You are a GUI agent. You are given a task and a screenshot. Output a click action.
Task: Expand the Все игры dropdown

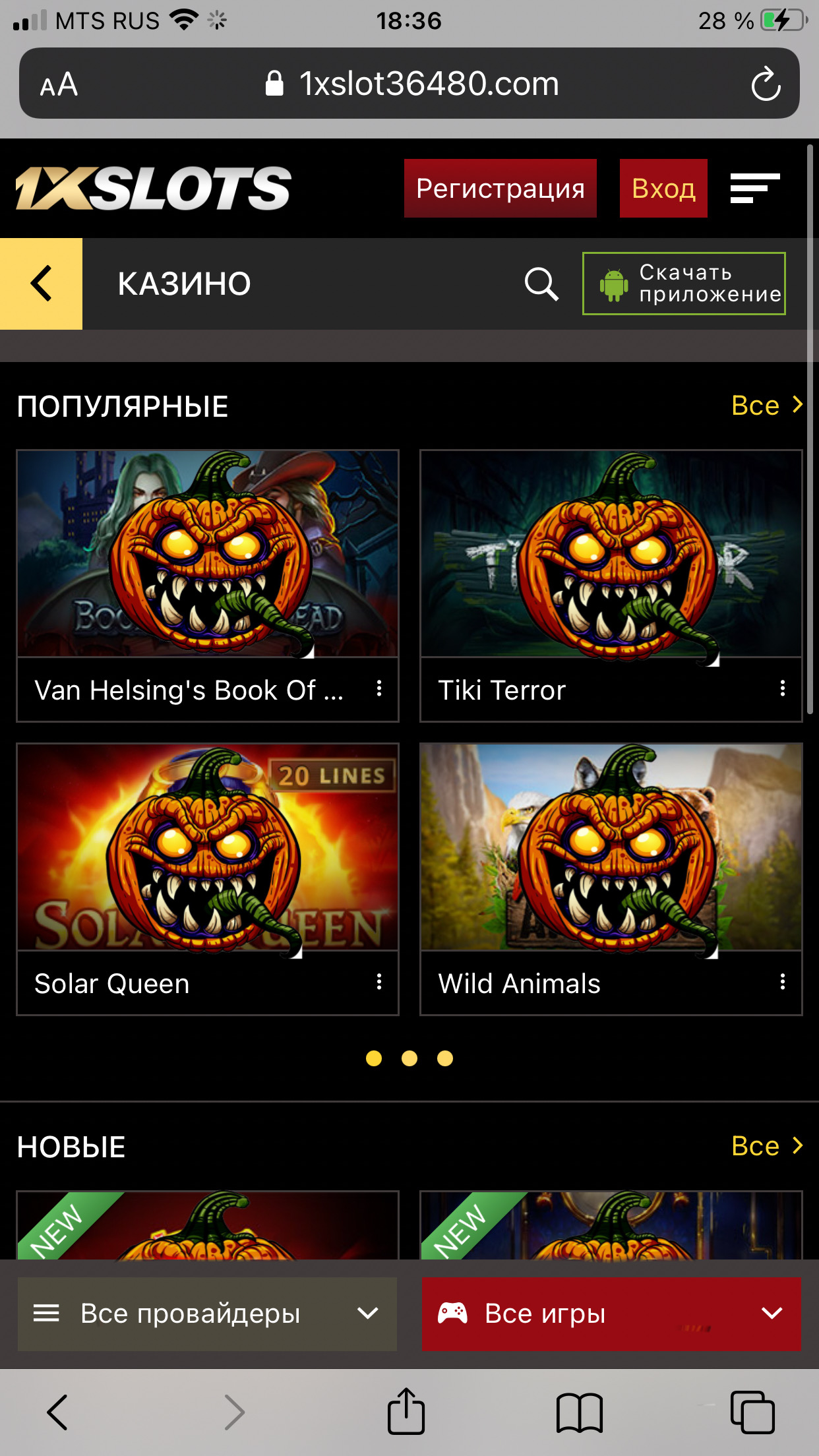[611, 1314]
